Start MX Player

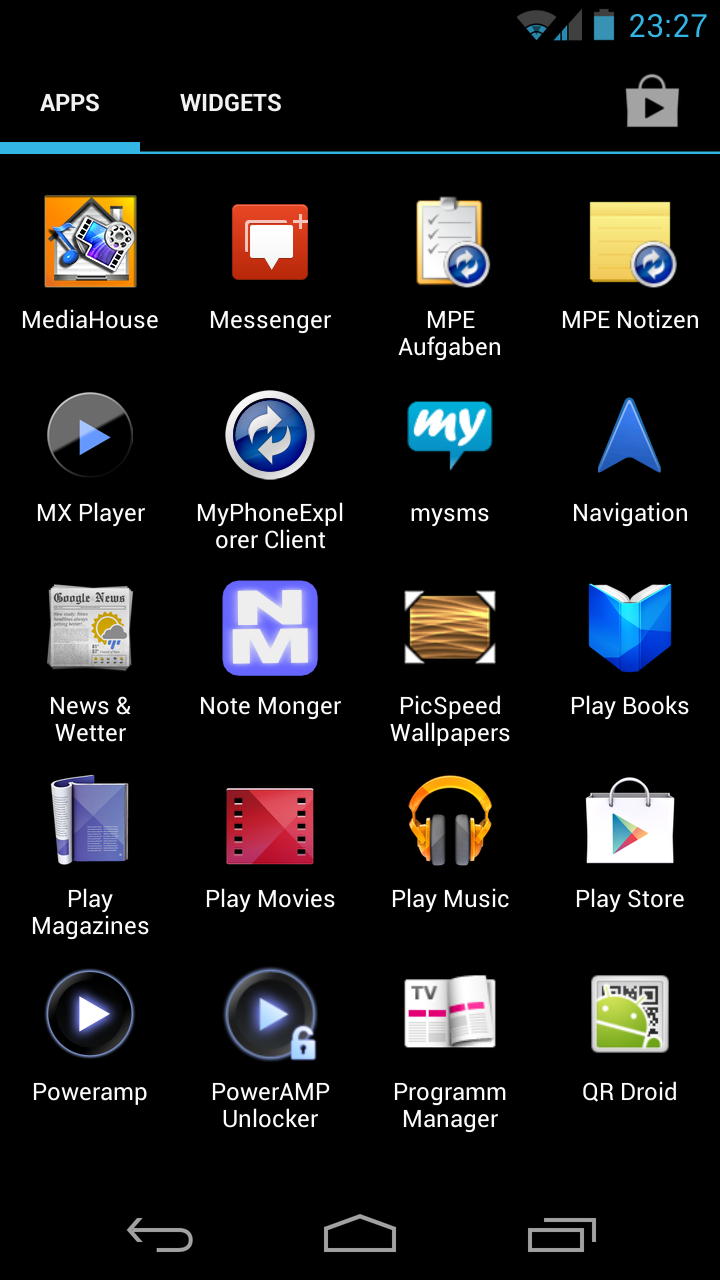pos(90,435)
